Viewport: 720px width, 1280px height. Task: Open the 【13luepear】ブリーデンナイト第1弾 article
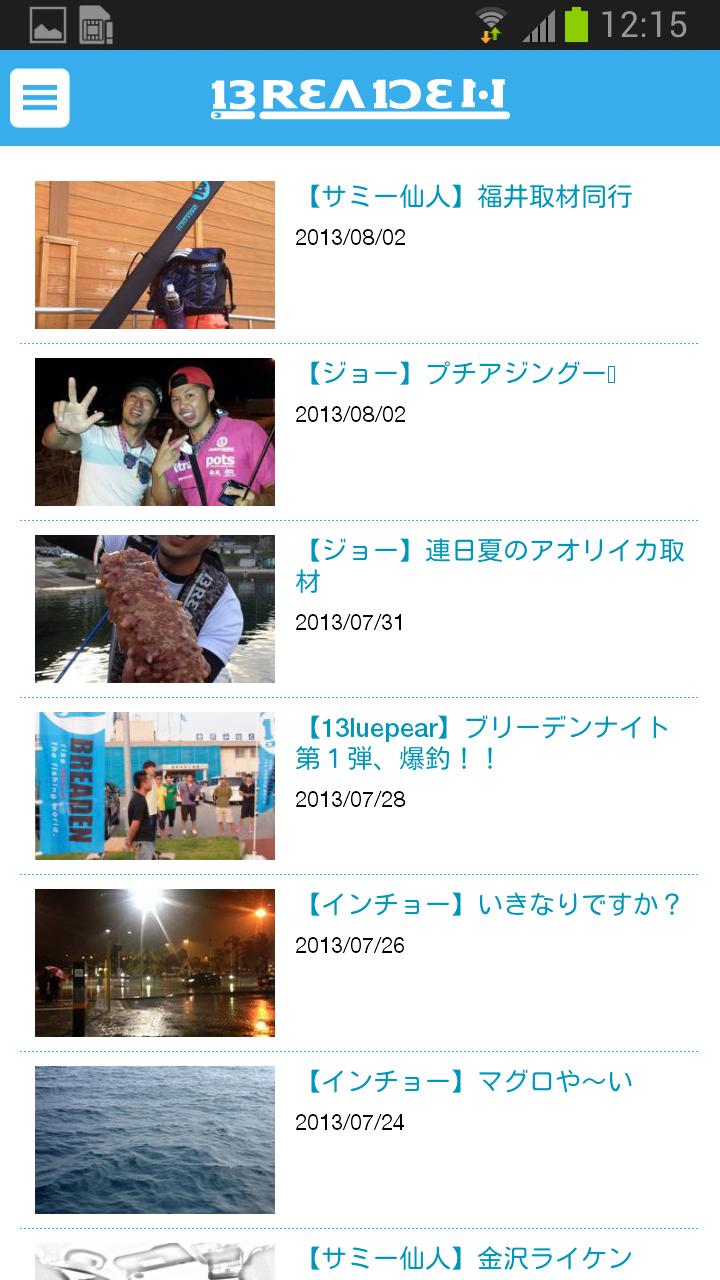pos(482,742)
